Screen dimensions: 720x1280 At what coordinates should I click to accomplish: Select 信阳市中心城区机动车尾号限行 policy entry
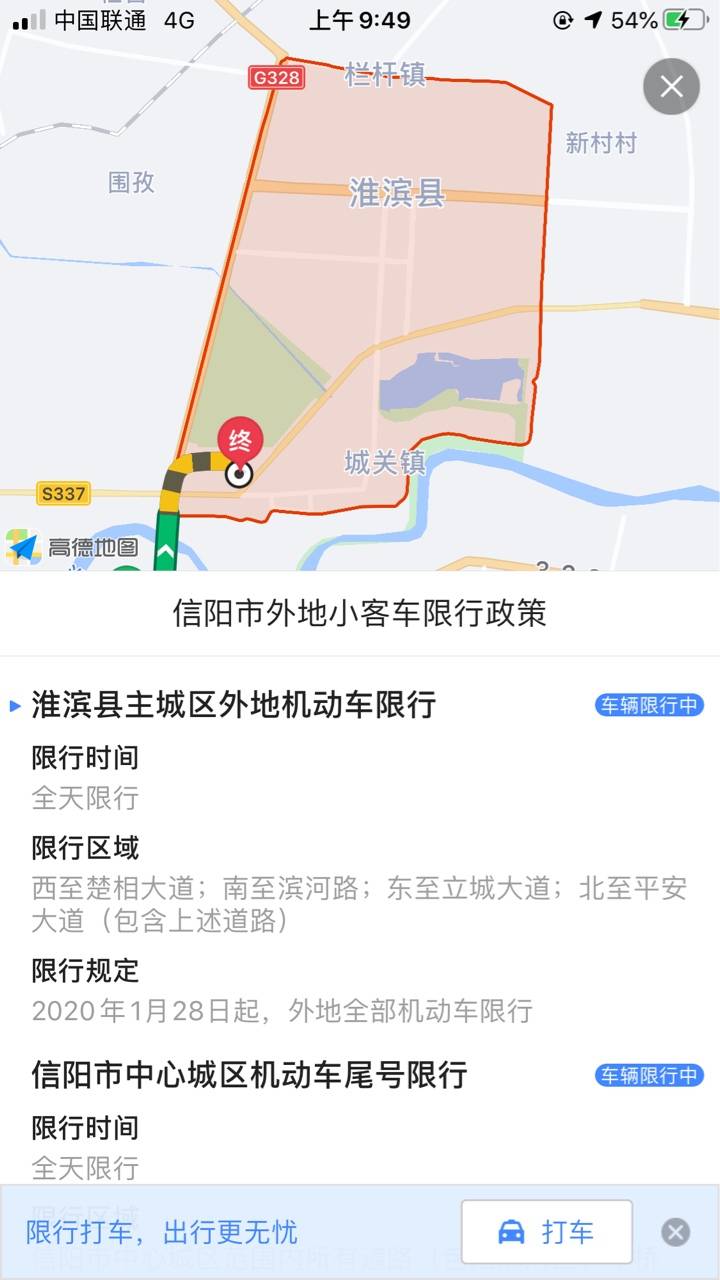tap(250, 1075)
